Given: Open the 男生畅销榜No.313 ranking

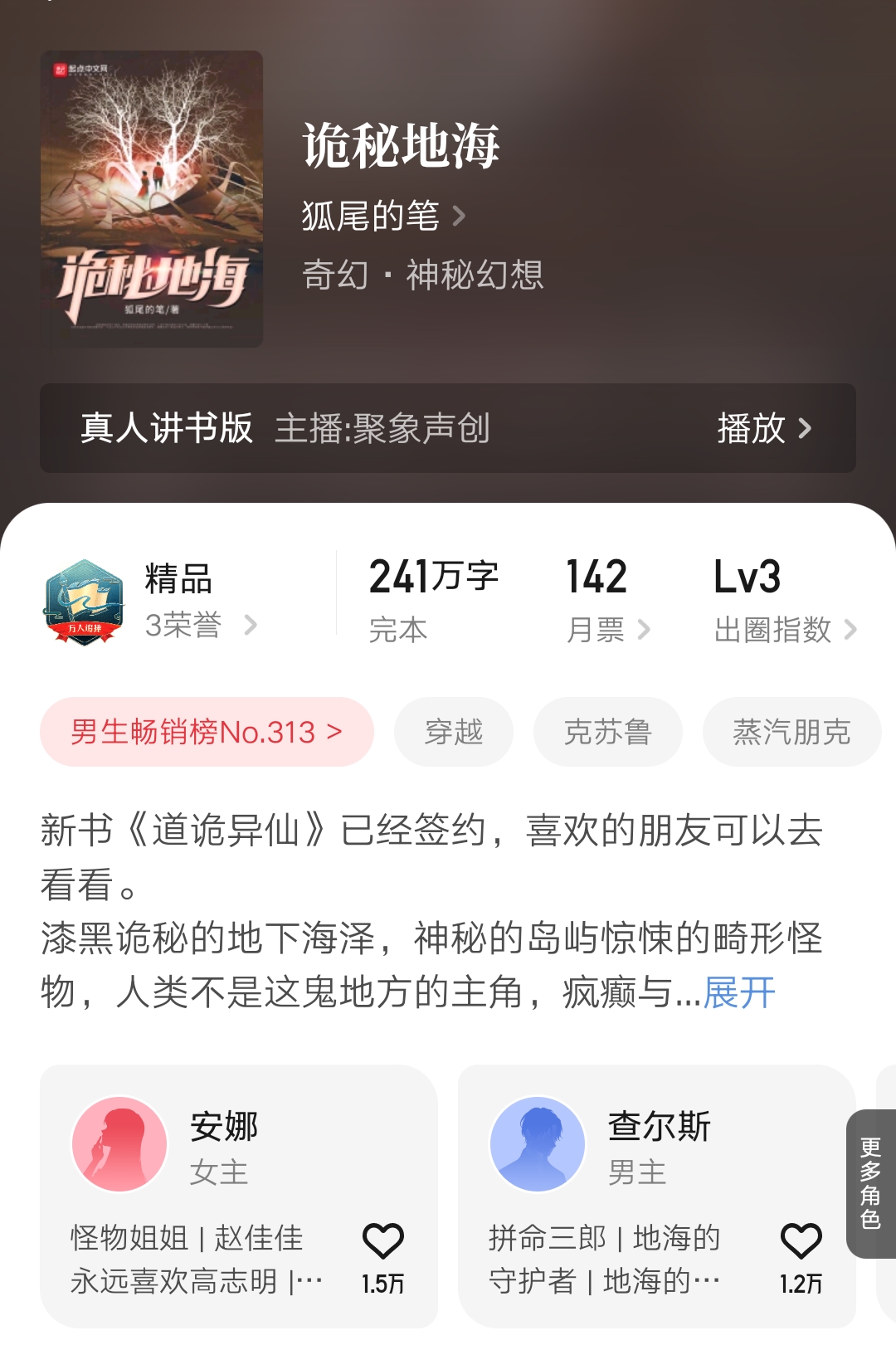Looking at the screenshot, I should click(205, 731).
